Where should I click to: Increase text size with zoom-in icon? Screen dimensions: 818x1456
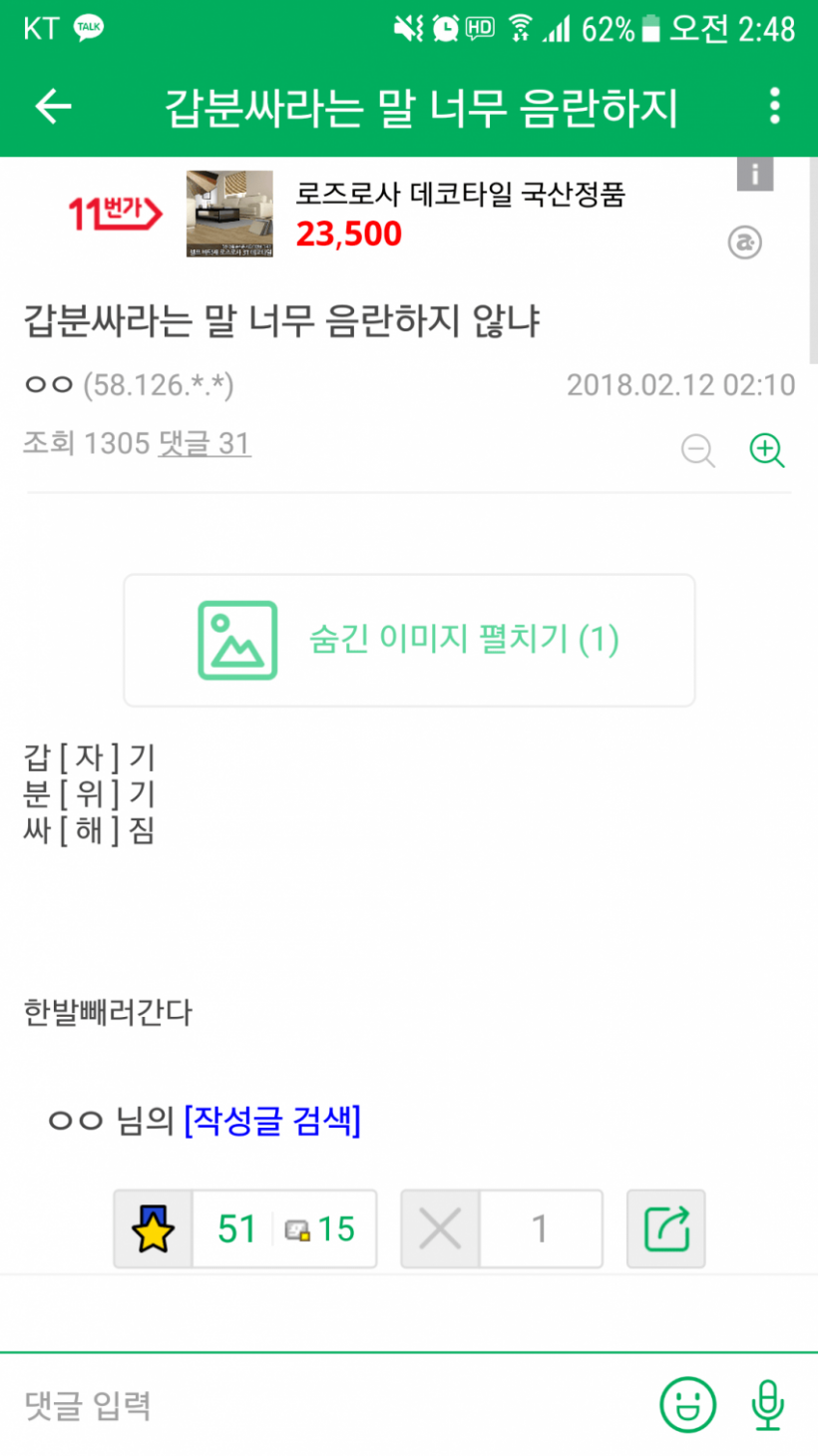[767, 450]
